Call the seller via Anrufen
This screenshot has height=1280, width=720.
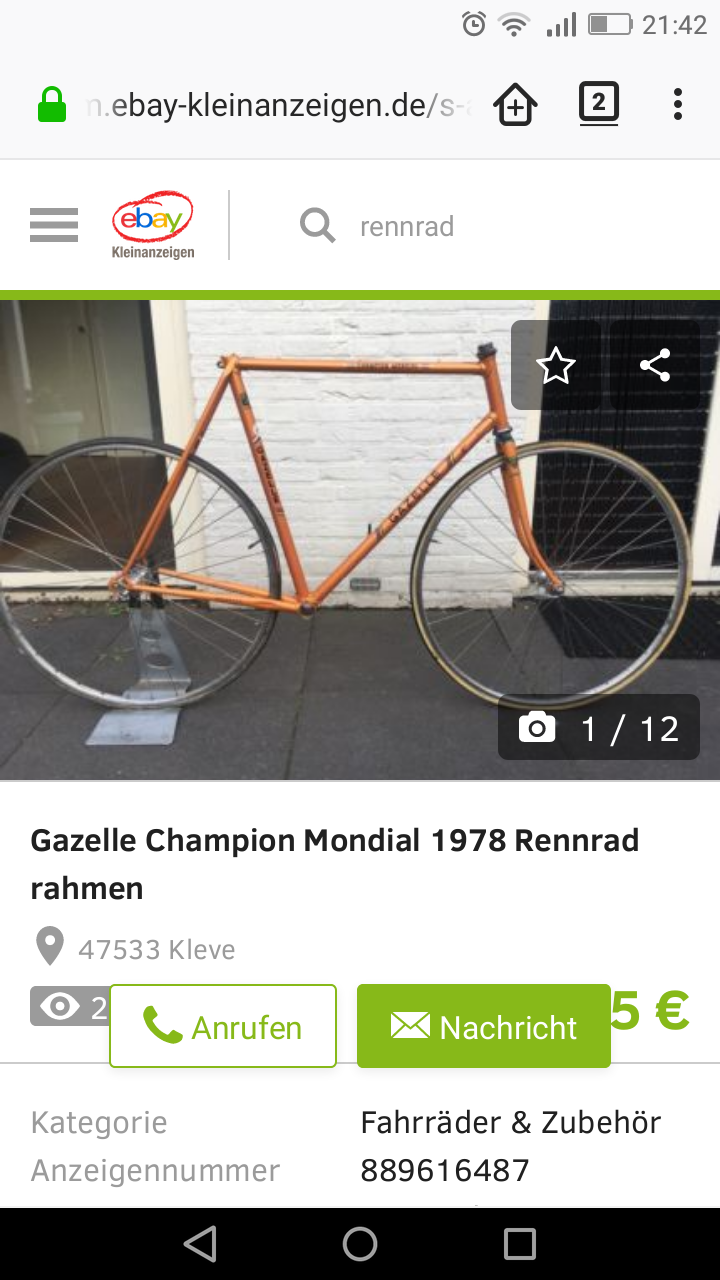(223, 1027)
